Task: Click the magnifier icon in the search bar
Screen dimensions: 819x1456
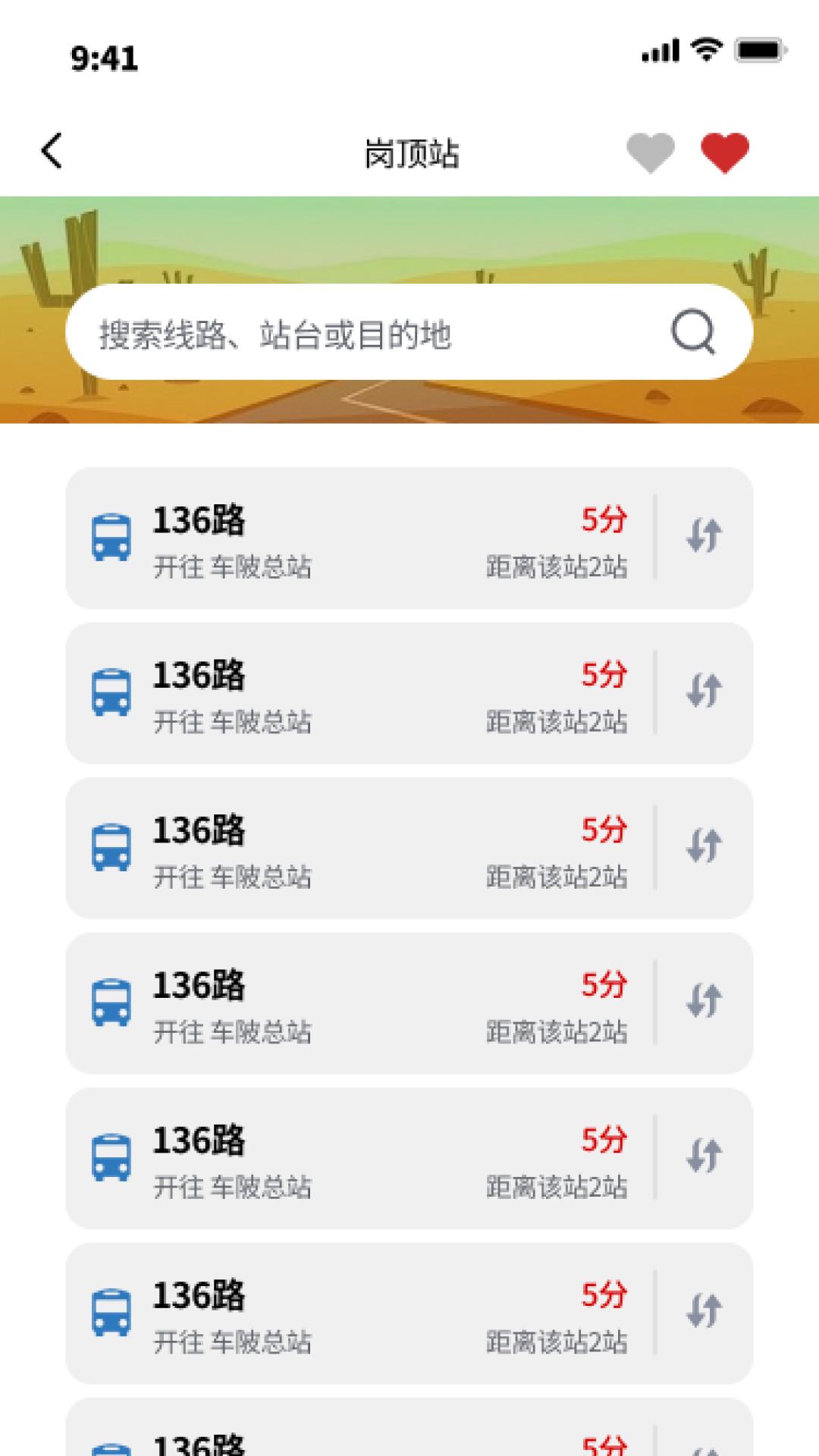Action: tap(692, 331)
